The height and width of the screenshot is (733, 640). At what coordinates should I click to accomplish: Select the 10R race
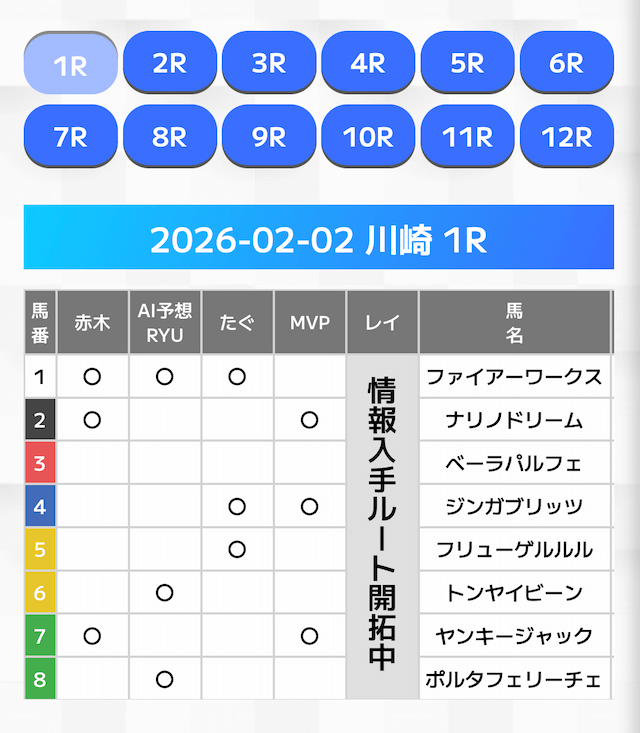click(368, 136)
